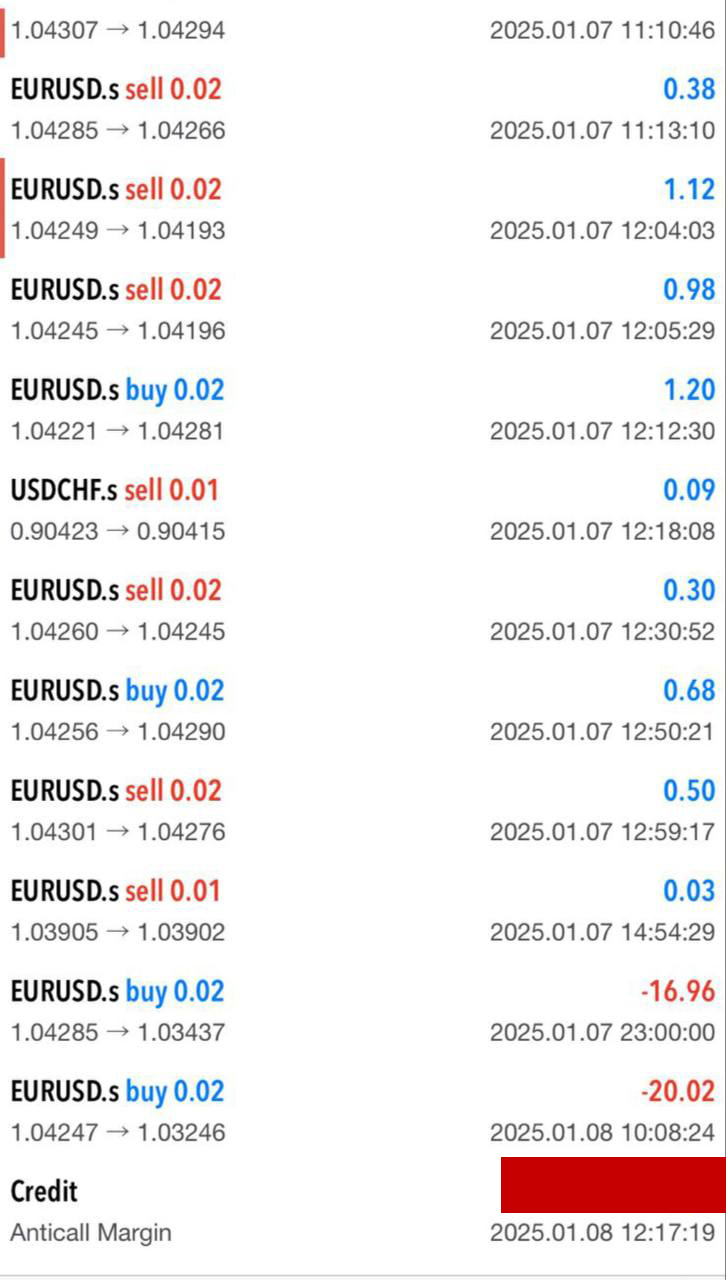This screenshot has width=726, height=1280.
Task: Open the EURUSD.s buy trade with 0.68 profit
Action: pos(363,710)
